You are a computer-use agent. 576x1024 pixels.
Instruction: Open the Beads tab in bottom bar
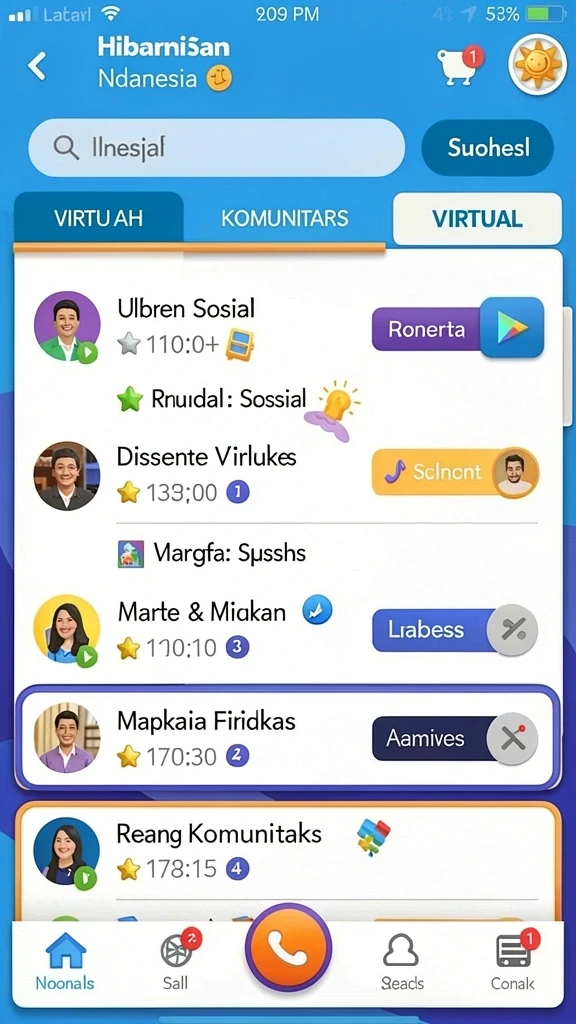pos(402,961)
